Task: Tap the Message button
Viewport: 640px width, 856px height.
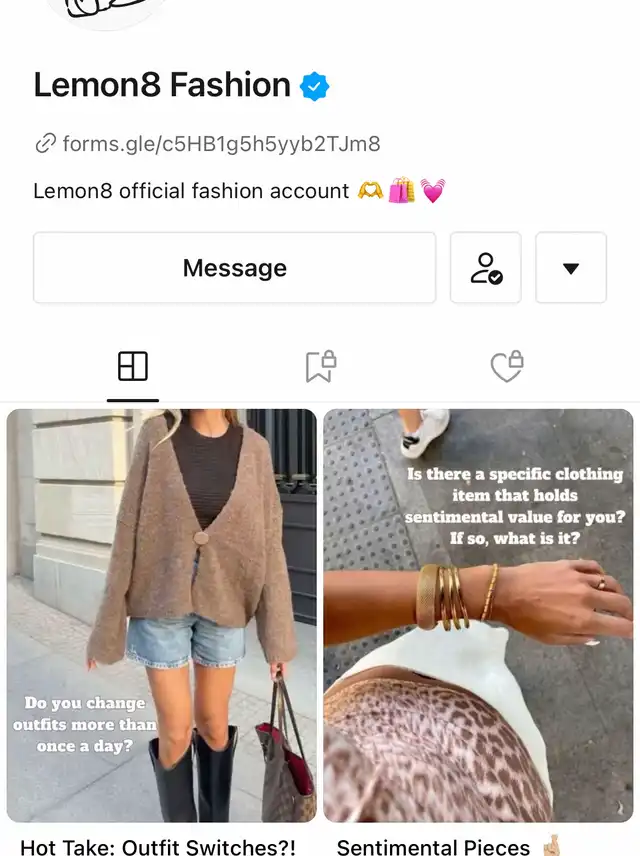Action: [234, 268]
